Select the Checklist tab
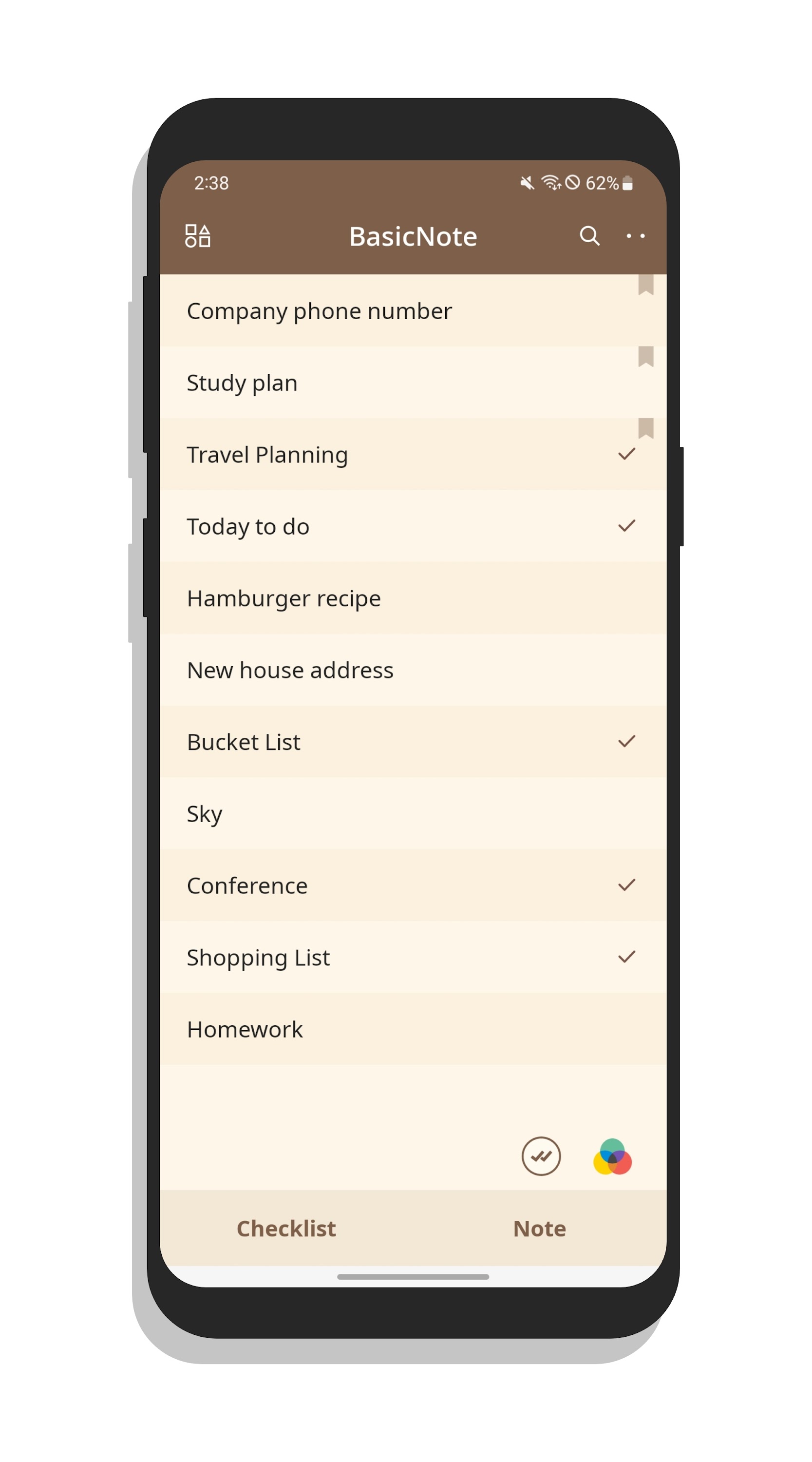Screen dimensions: 812x1462 tap(285, 1228)
